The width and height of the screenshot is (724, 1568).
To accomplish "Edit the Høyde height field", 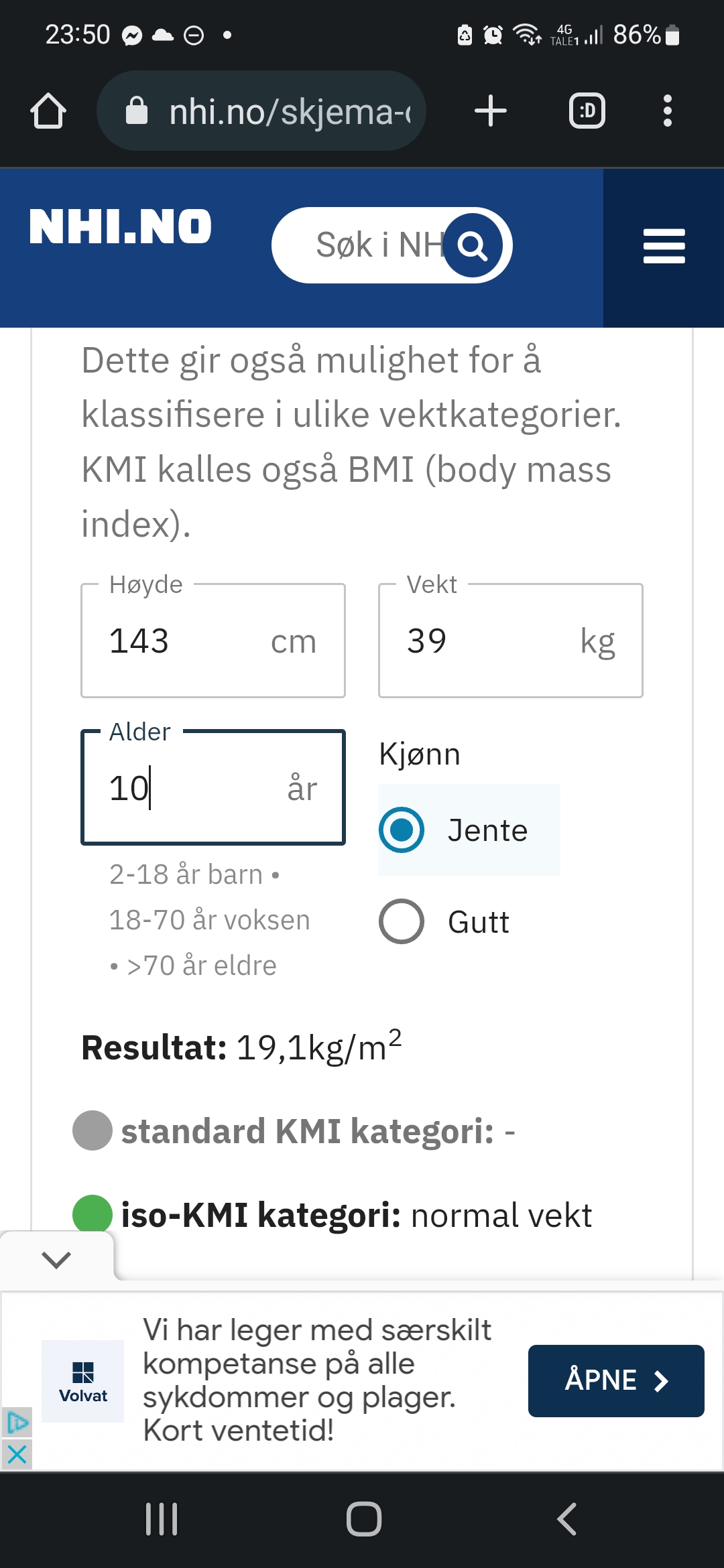I will (213, 641).
